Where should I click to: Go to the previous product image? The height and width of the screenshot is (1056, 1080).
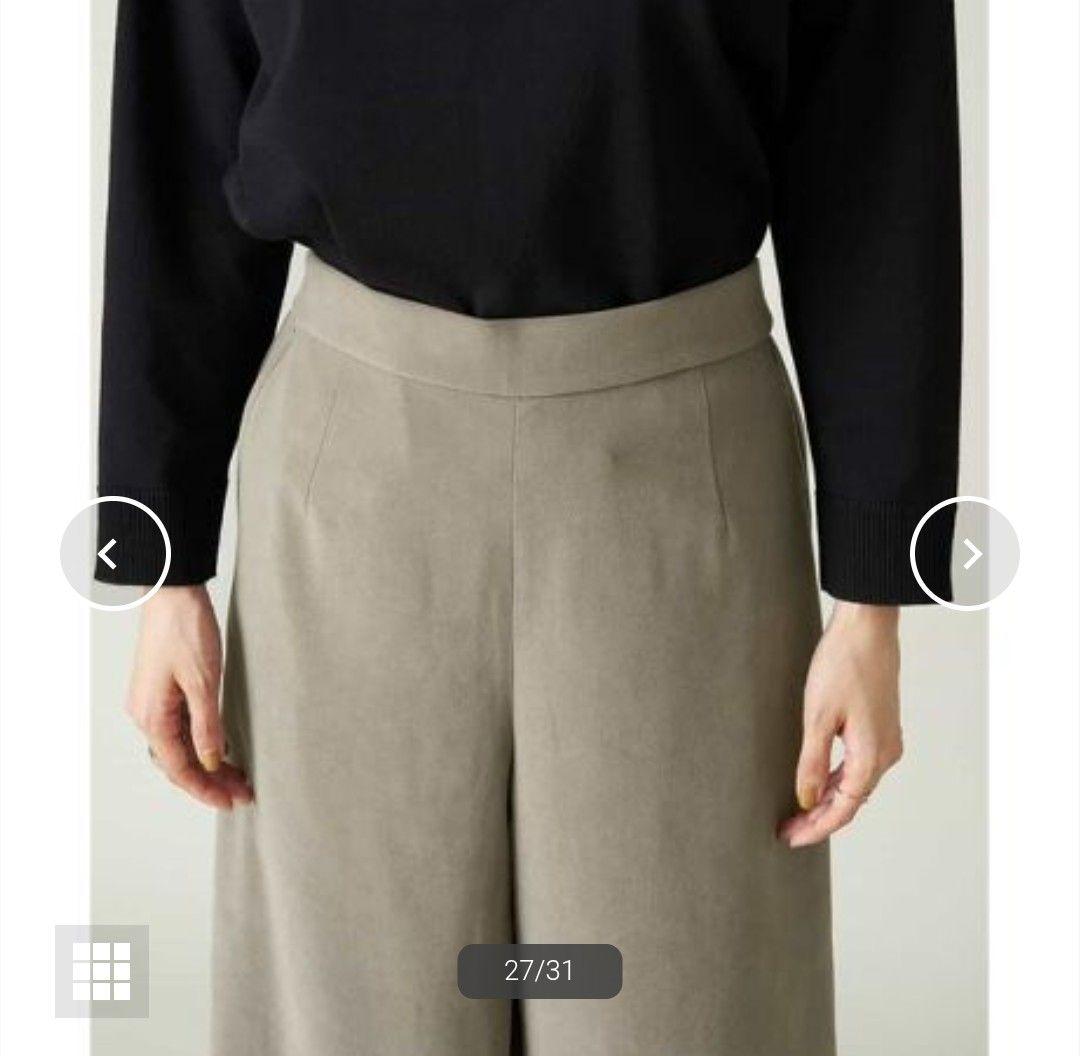(114, 553)
